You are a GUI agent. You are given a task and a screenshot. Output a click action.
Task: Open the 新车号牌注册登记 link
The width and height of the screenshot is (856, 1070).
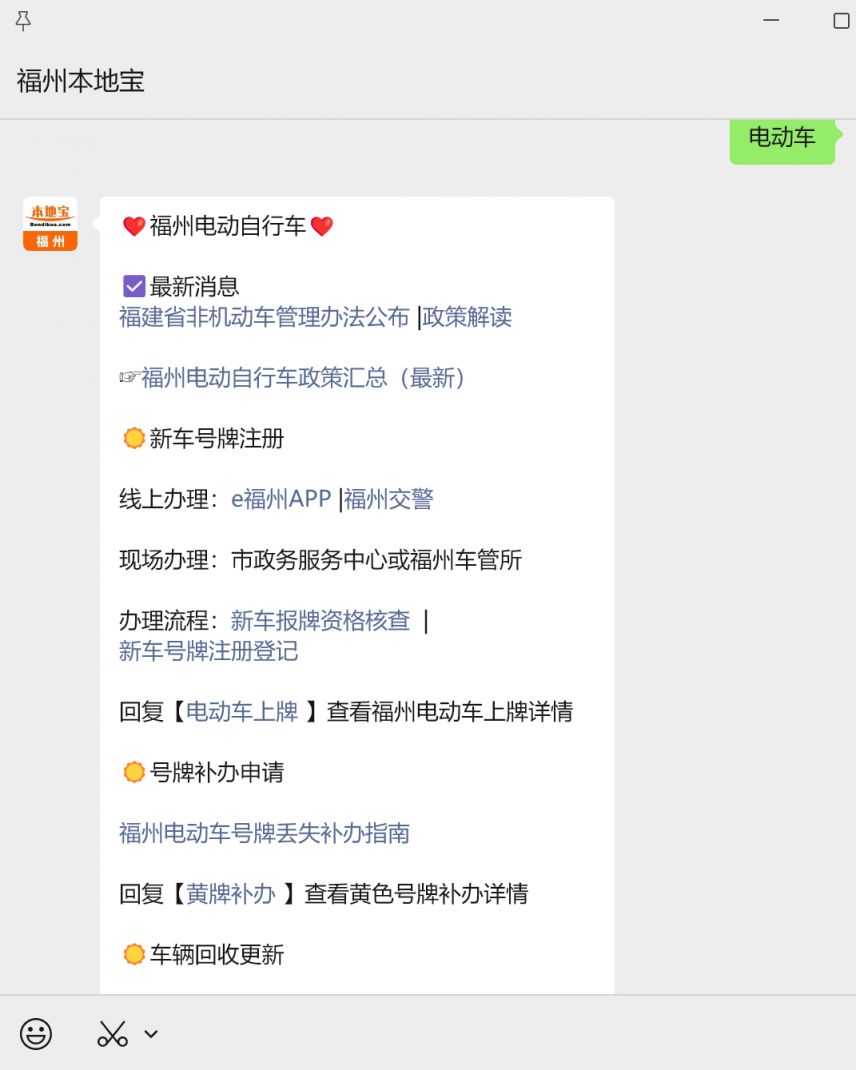tap(208, 652)
